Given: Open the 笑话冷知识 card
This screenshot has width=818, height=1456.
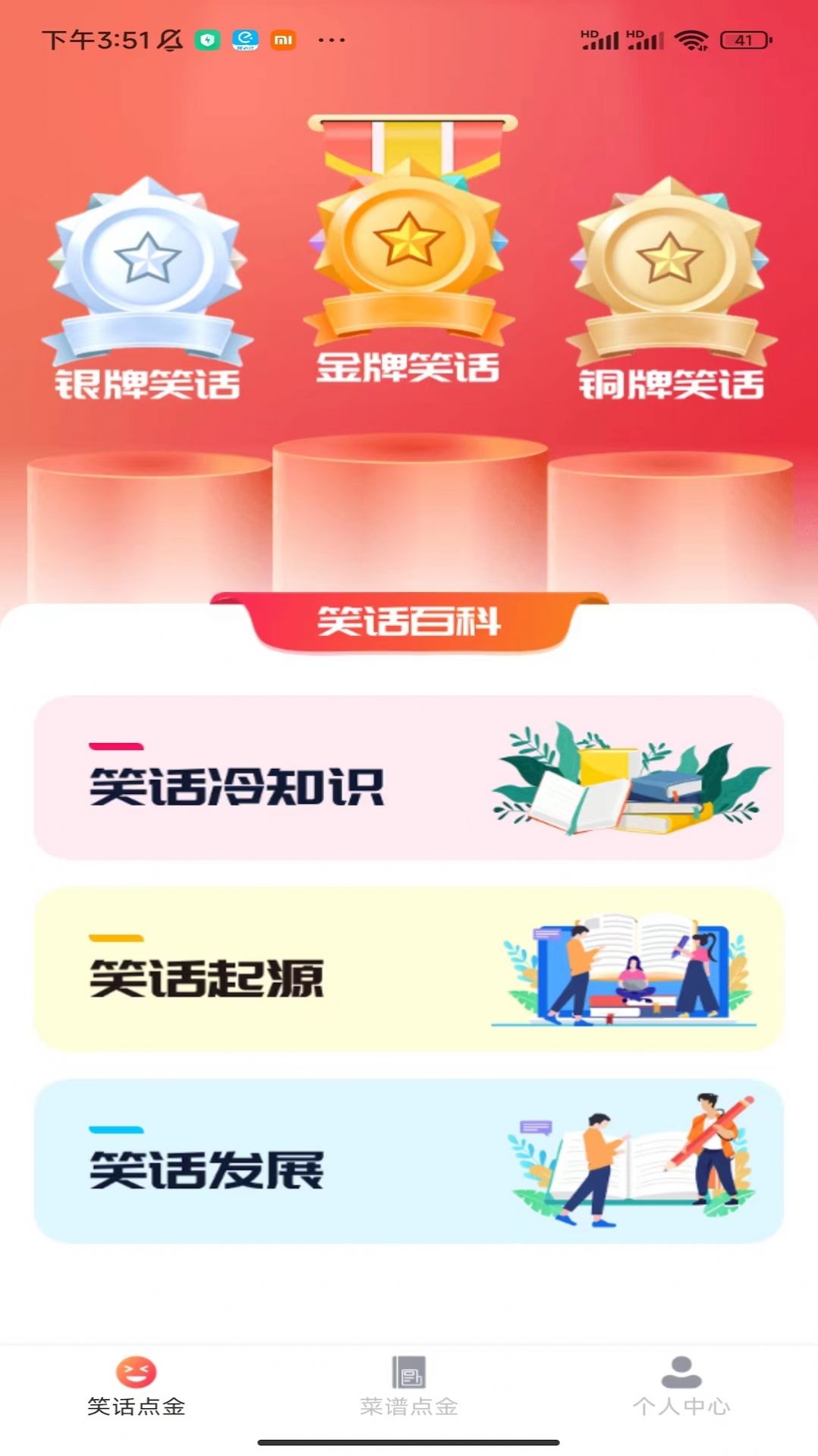Looking at the screenshot, I should 408,778.
